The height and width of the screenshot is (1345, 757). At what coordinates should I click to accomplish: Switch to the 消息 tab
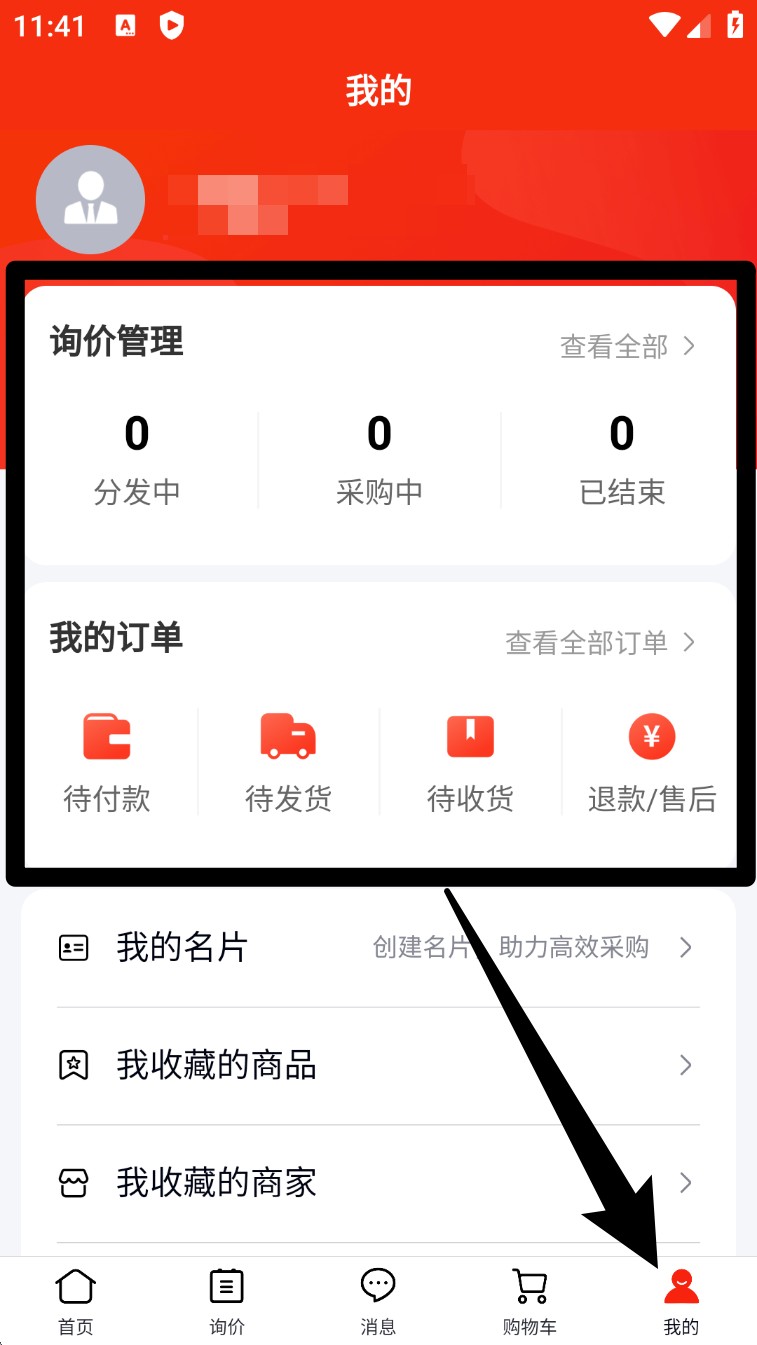click(378, 1301)
